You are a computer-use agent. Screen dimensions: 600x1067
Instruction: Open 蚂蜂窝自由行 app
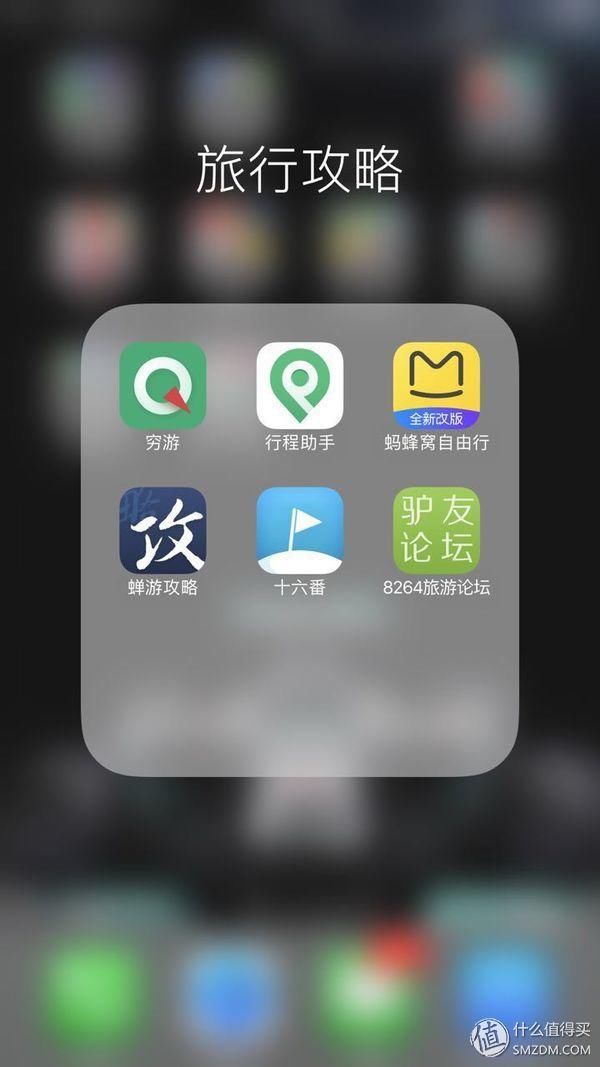point(436,386)
